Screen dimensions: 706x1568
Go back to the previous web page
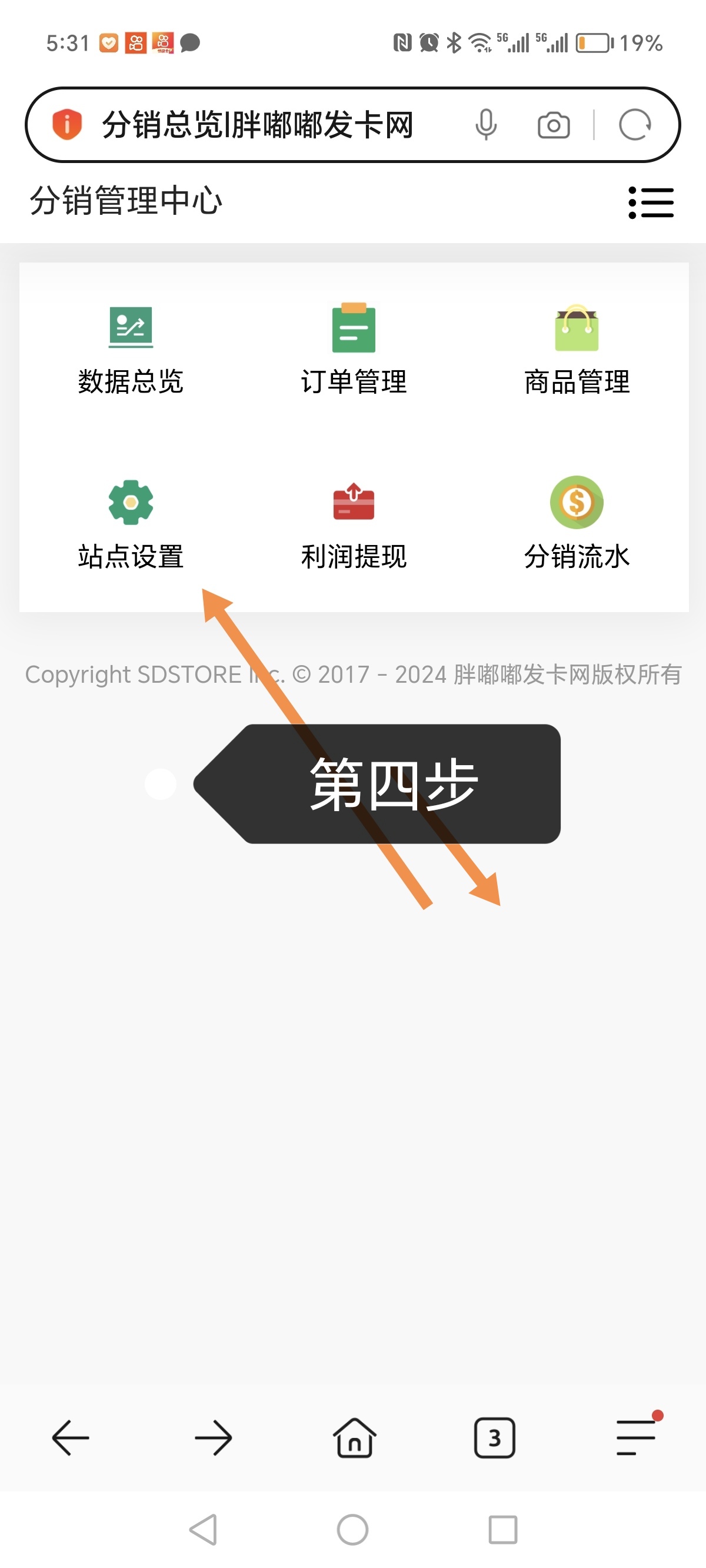(71, 1437)
